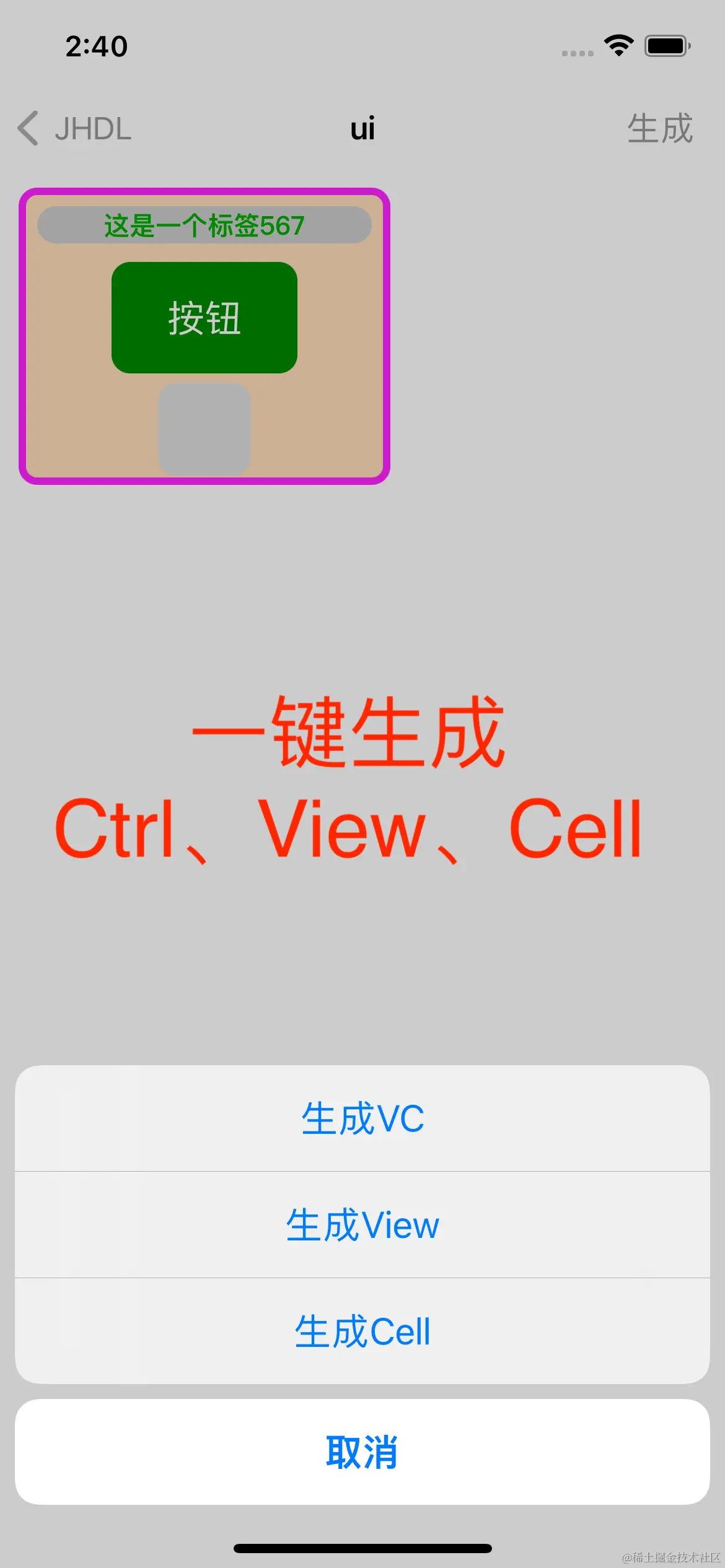Image resolution: width=725 pixels, height=1568 pixels.
Task: Select the magenta-bordered preview card
Action: pos(204,334)
